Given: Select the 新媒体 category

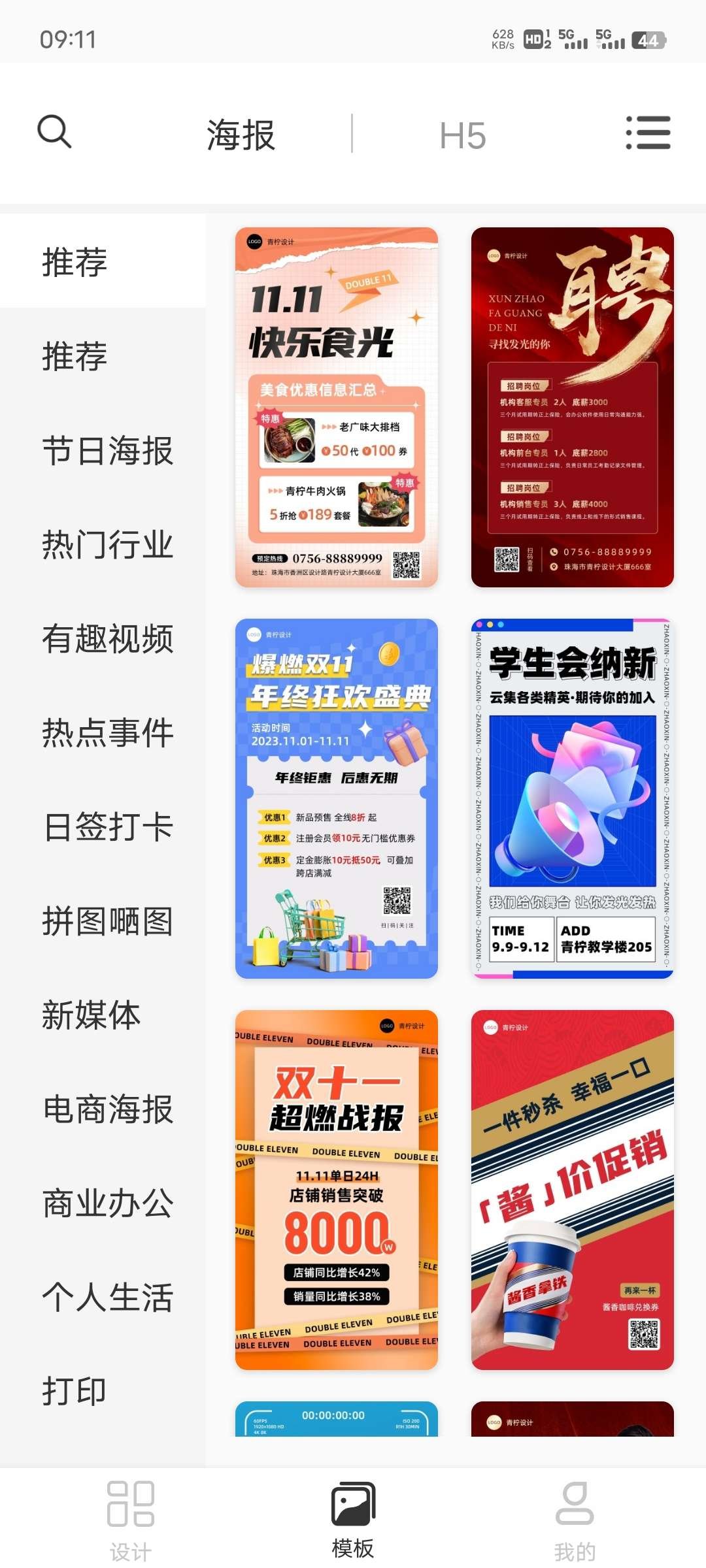Looking at the screenshot, I should pyautogui.click(x=92, y=1015).
